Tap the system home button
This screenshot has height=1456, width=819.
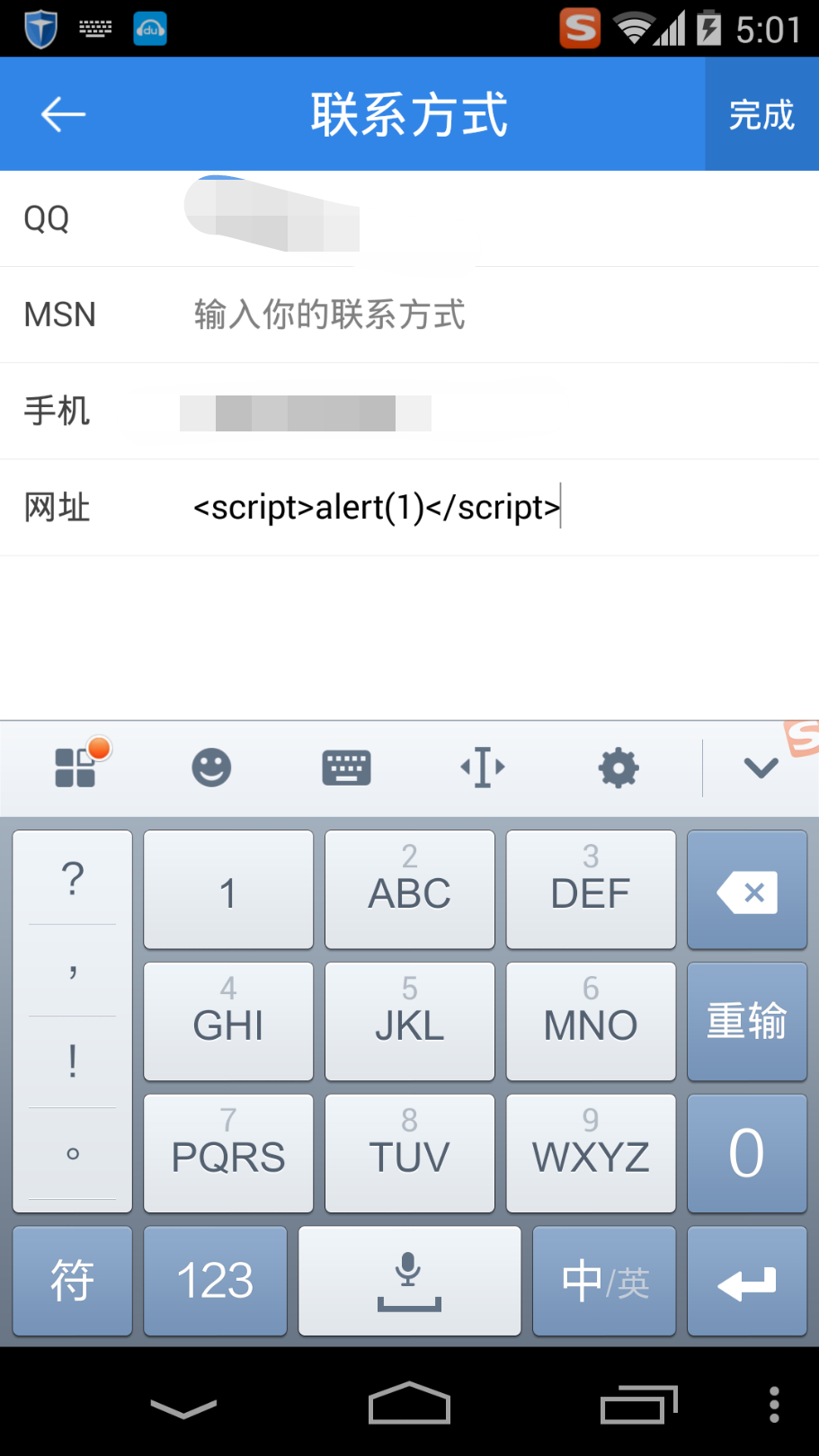(409, 1403)
